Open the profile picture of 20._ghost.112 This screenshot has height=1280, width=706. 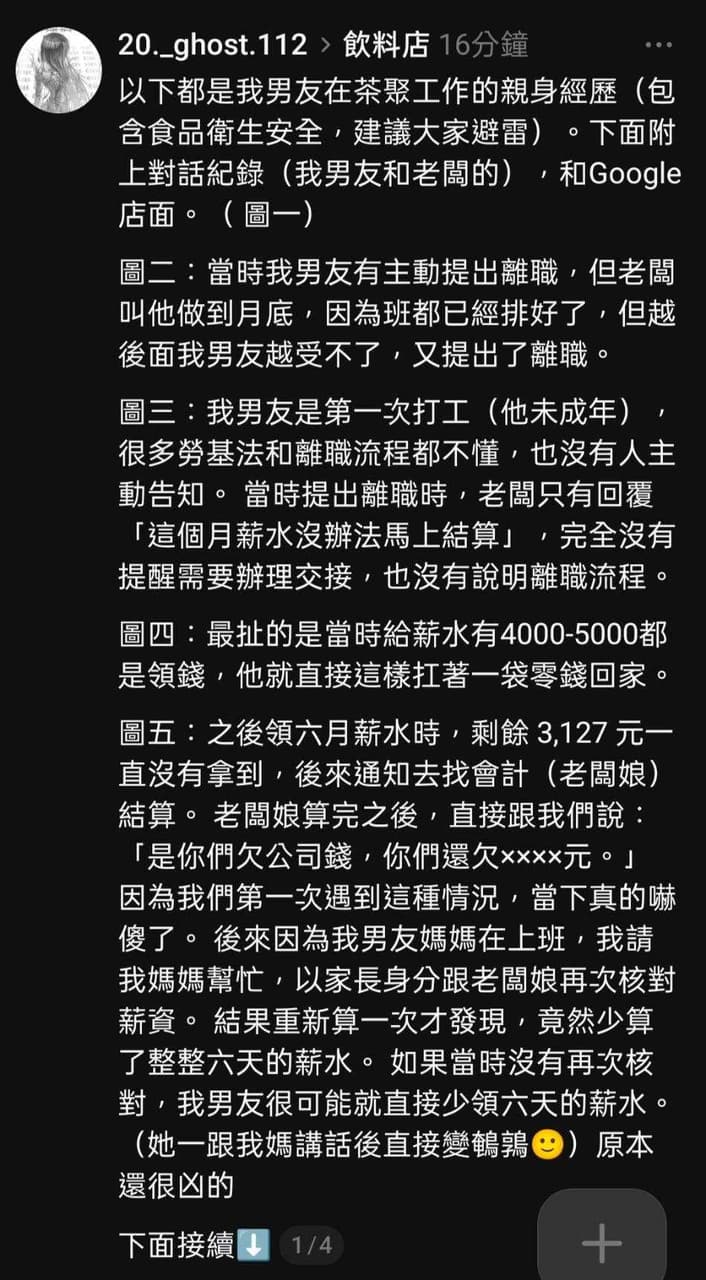[x=58, y=70]
